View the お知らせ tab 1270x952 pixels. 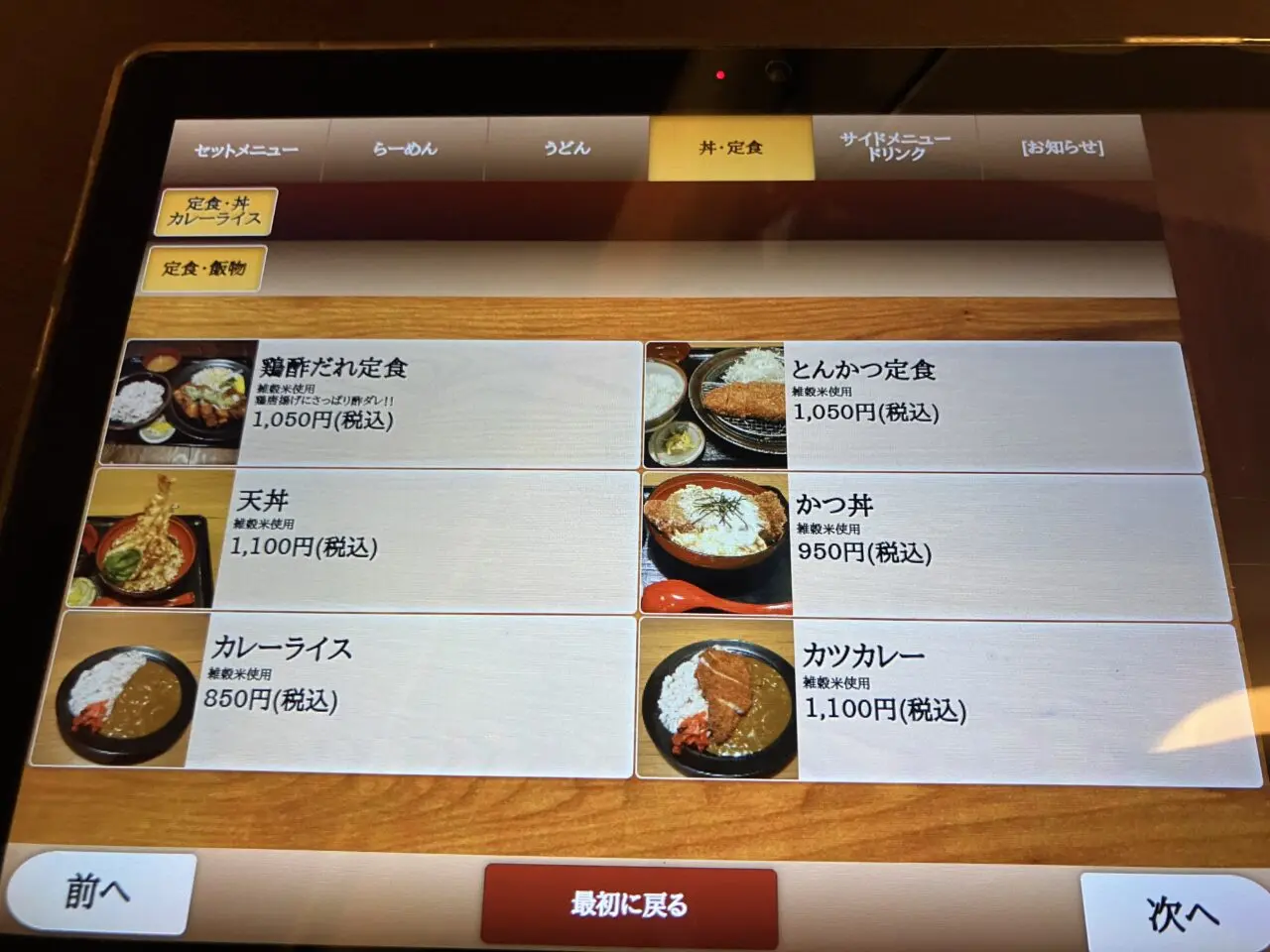[x=1062, y=147]
